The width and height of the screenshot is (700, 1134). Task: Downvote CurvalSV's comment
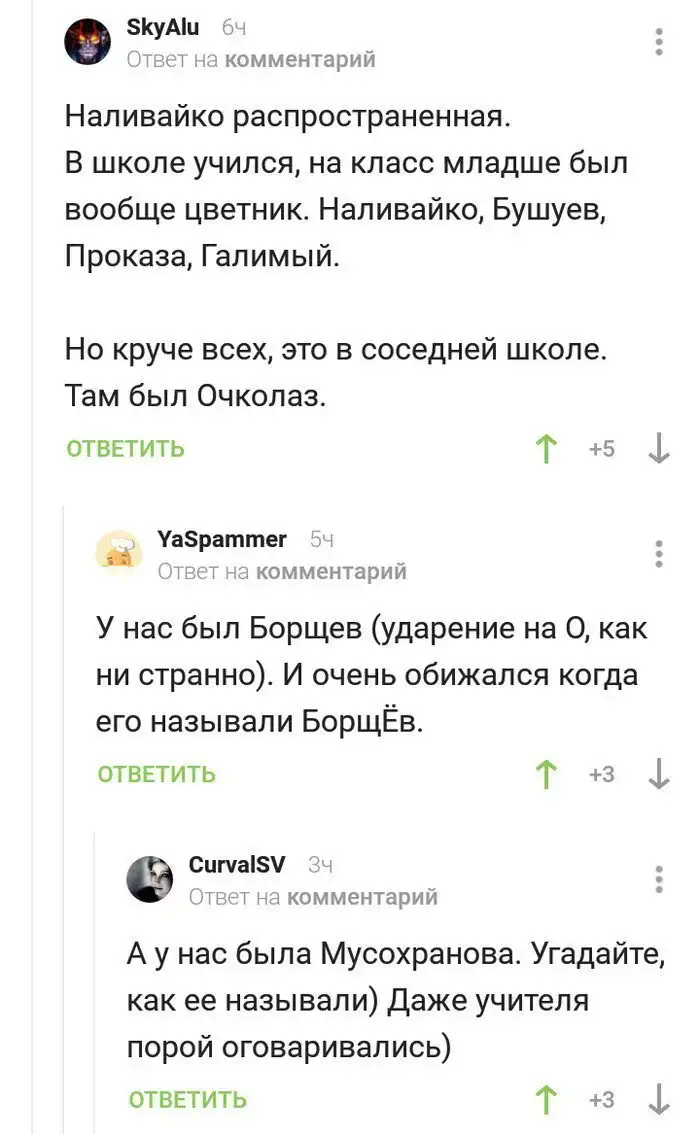tap(658, 1100)
